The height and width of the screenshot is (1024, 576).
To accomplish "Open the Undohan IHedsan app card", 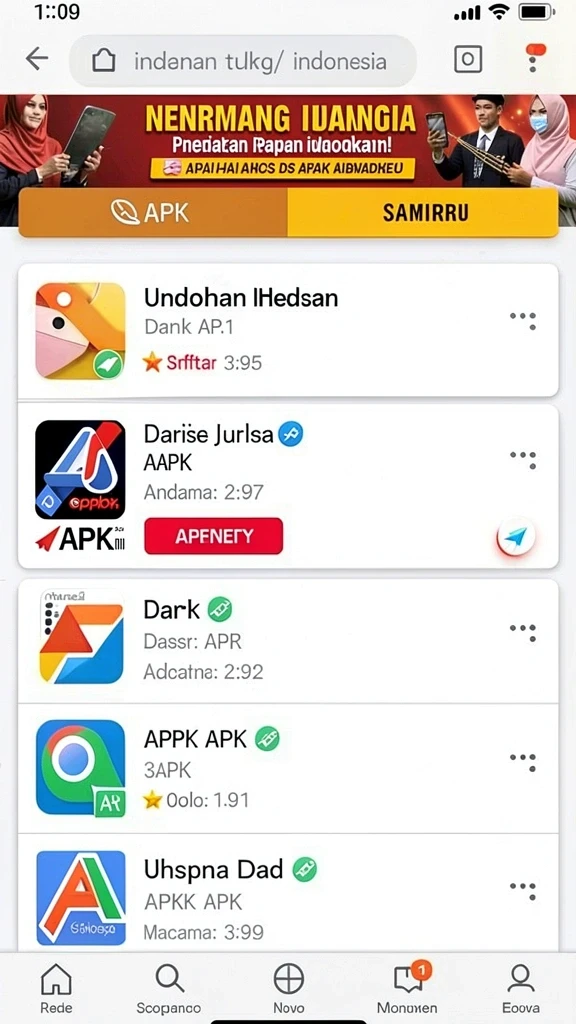I will 288,330.
